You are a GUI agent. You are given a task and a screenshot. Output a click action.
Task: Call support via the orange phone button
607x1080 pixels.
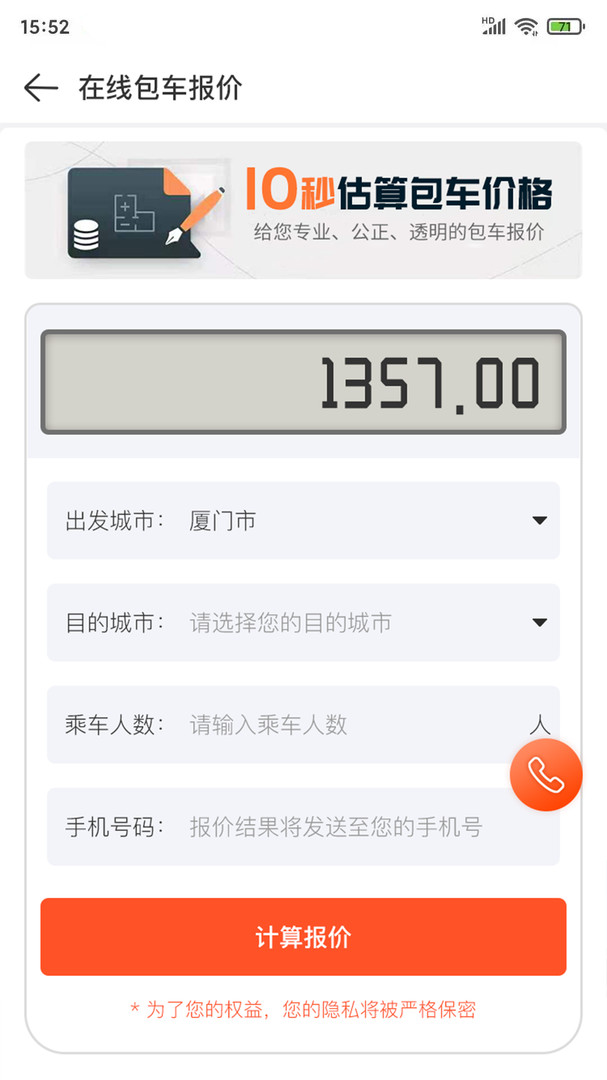(546, 775)
